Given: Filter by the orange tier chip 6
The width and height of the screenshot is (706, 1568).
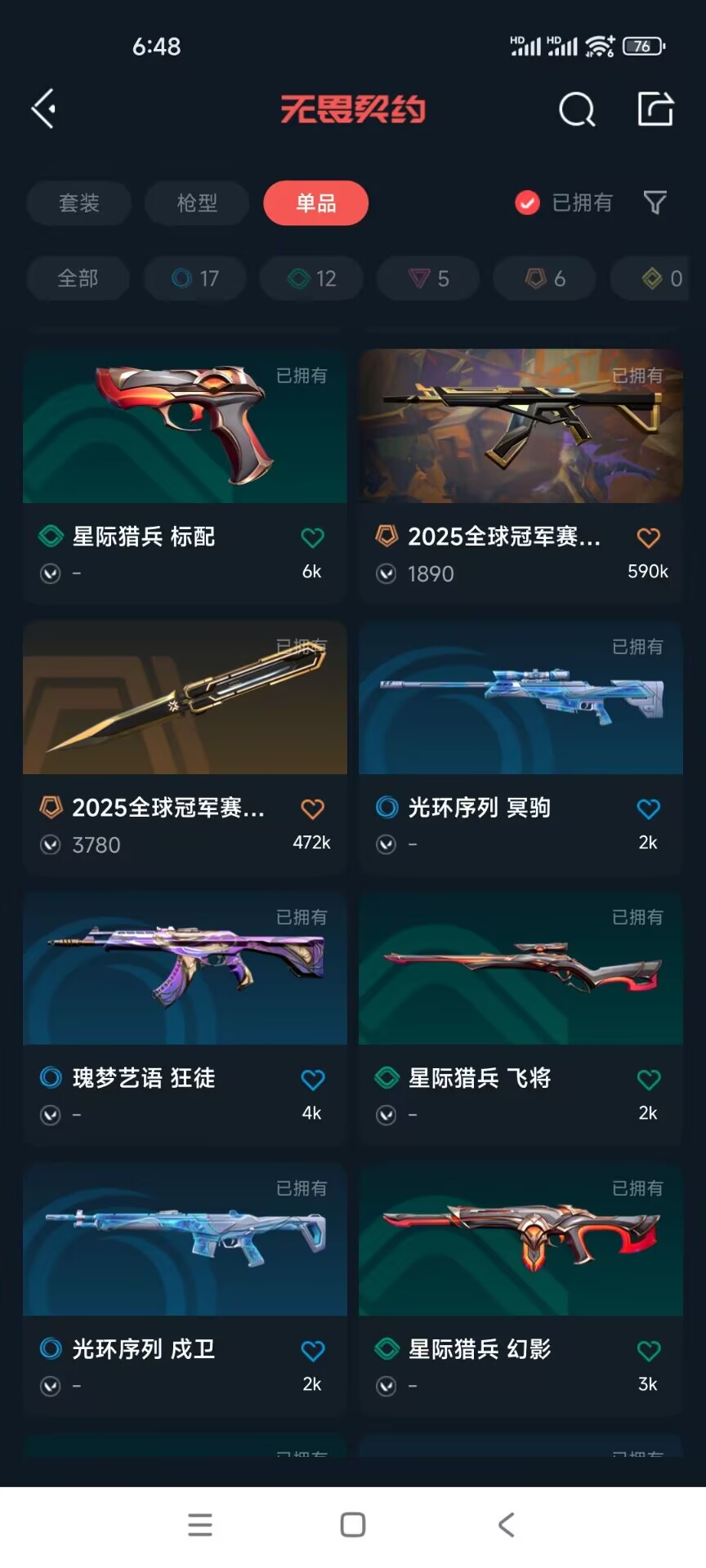Looking at the screenshot, I should 545,278.
